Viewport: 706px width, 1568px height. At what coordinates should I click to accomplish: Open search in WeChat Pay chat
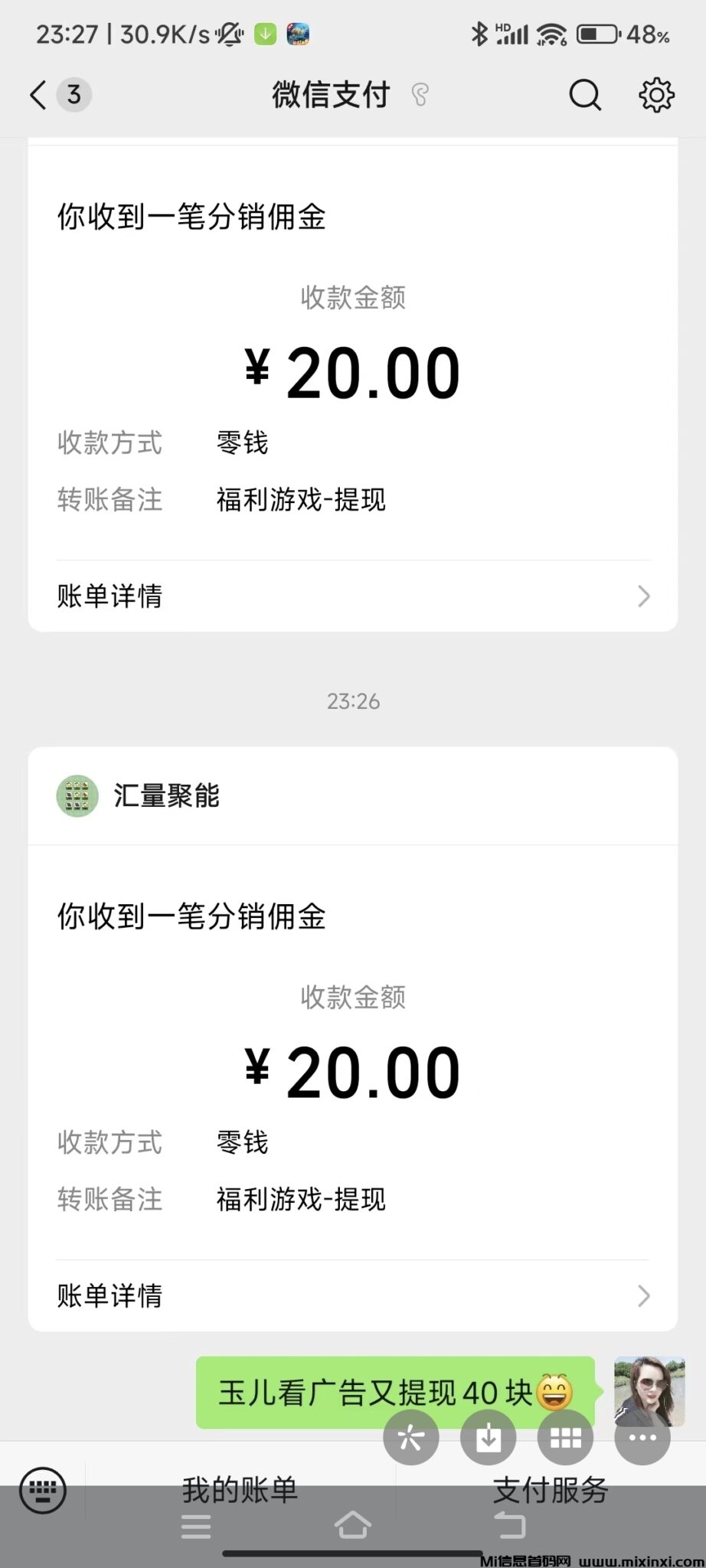point(585,95)
